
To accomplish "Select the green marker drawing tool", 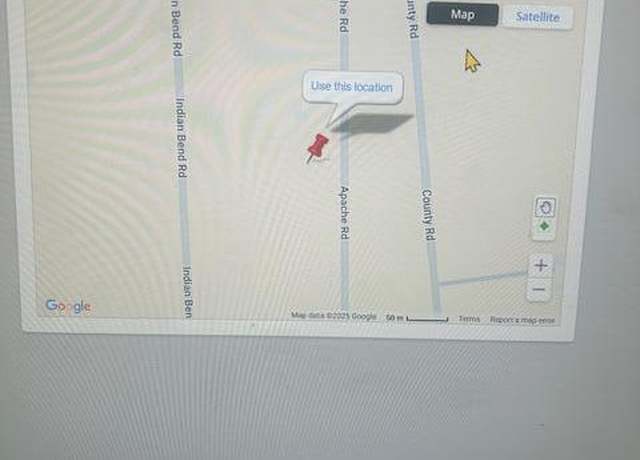I will point(544,227).
